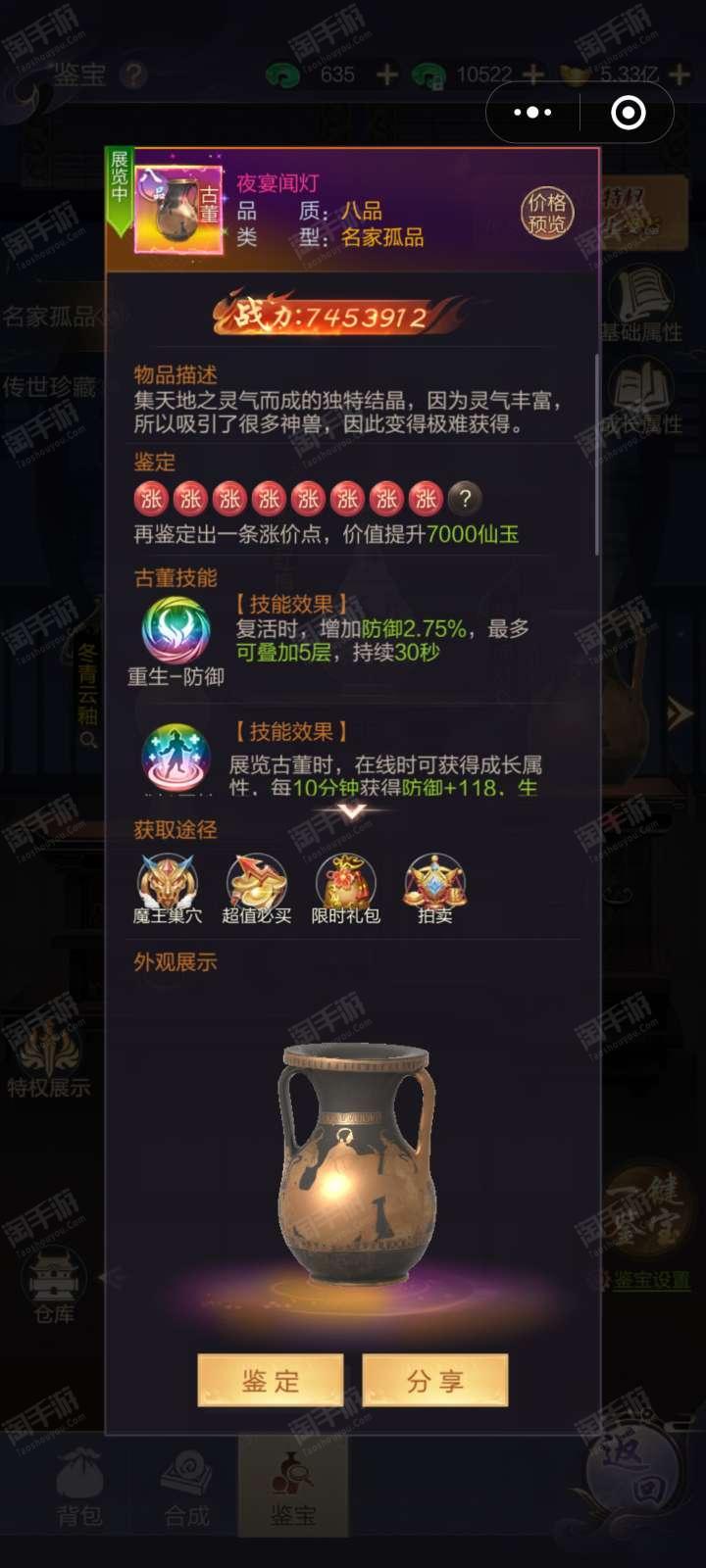View the 重生-防御 skill icon
This screenshot has width=706, height=1568.
[176, 630]
